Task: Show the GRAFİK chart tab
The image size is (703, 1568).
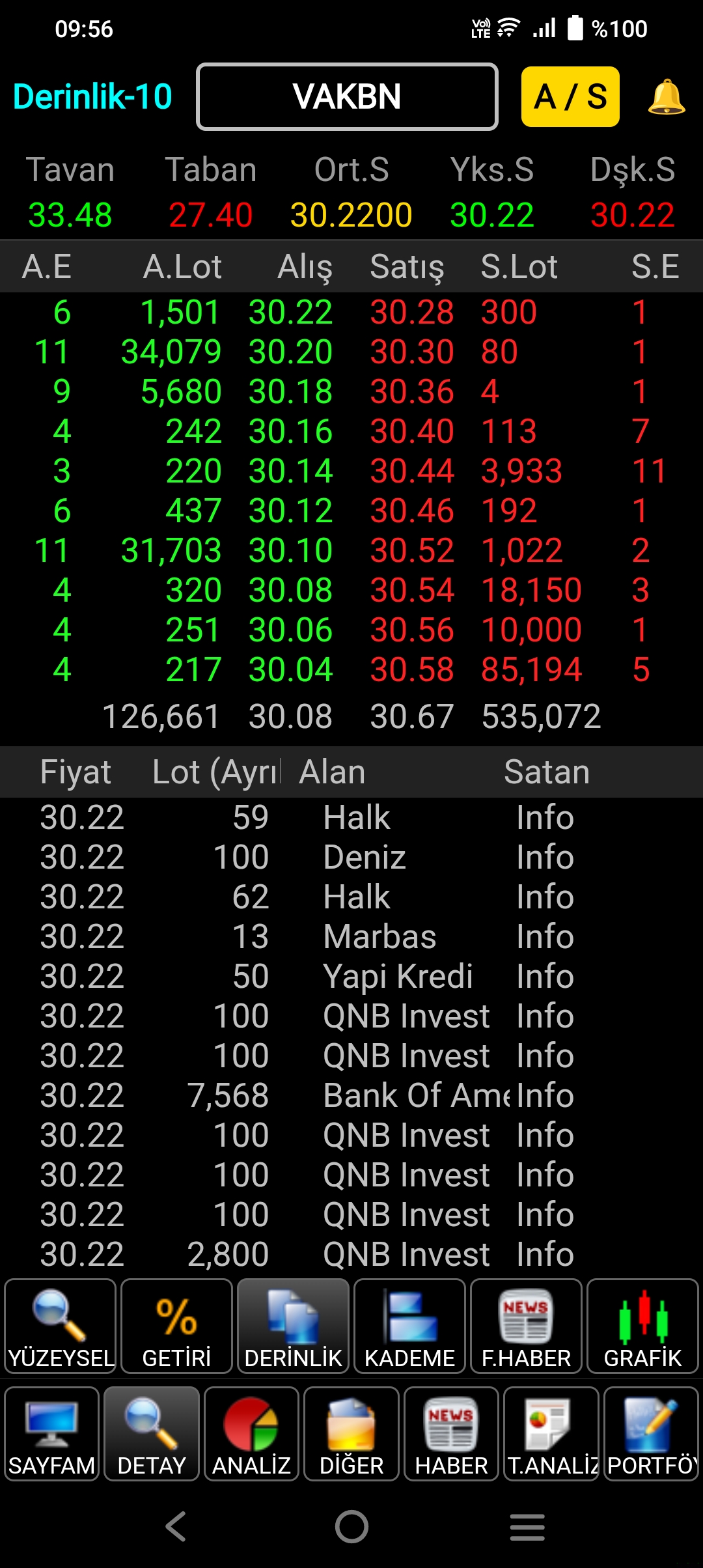Action: pos(642,1326)
